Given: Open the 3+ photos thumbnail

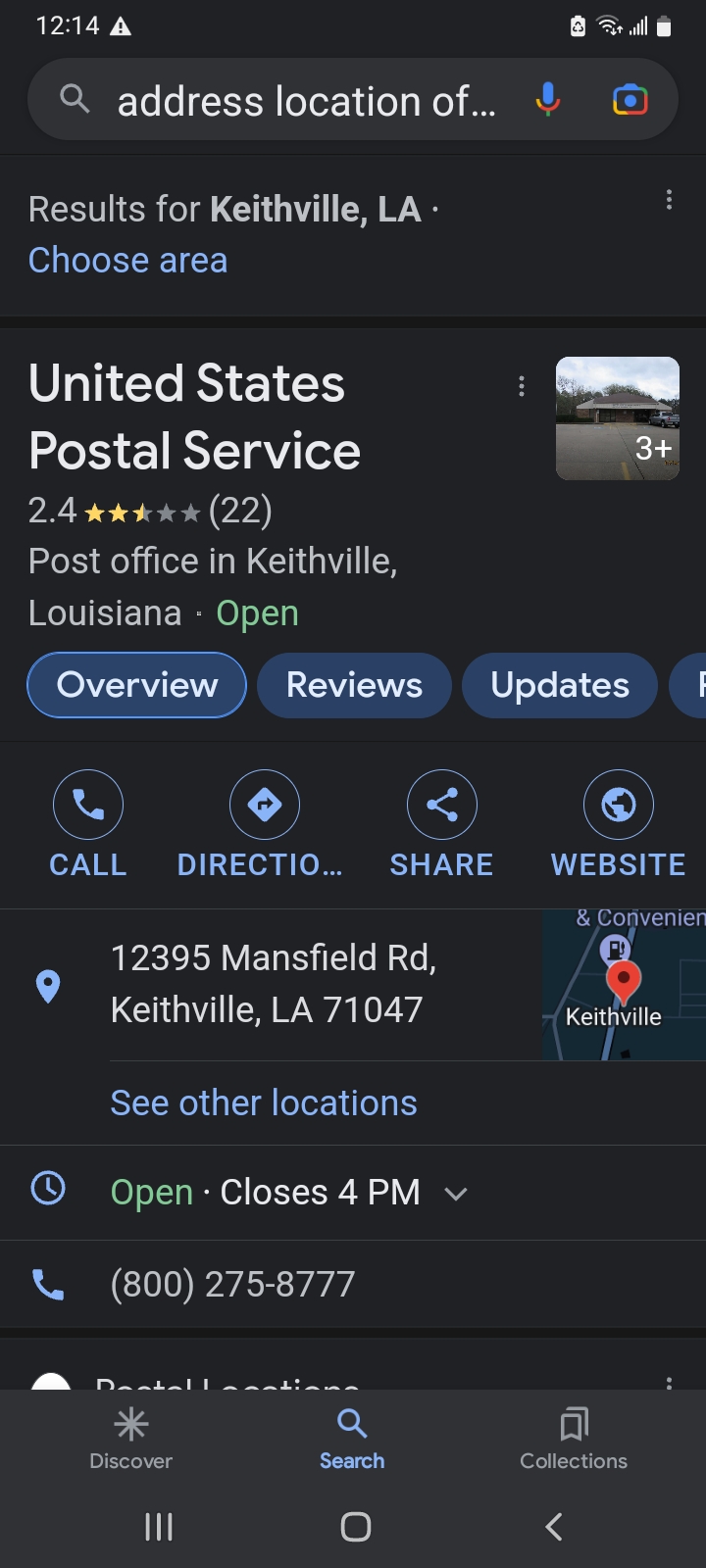Looking at the screenshot, I should [x=618, y=418].
